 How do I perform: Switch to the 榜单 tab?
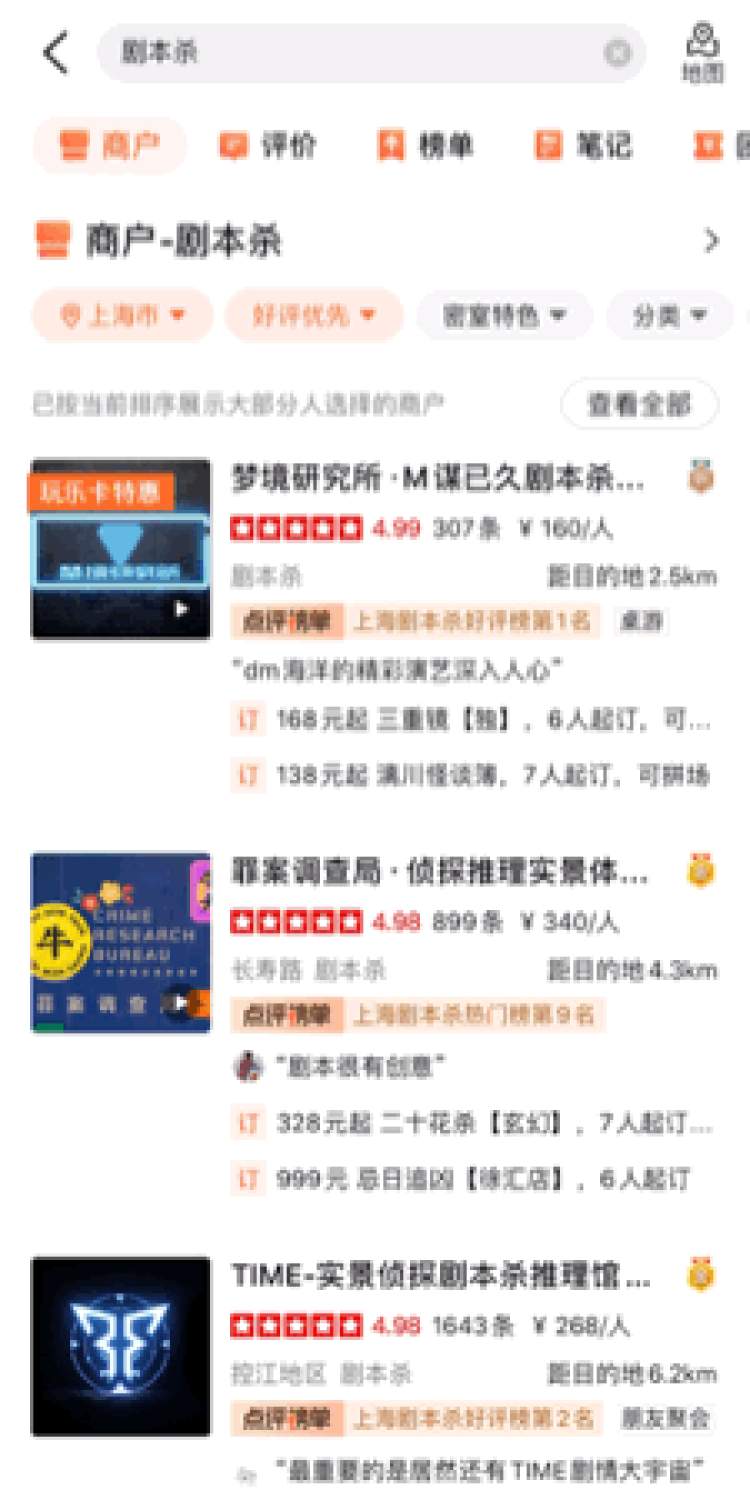click(x=425, y=146)
